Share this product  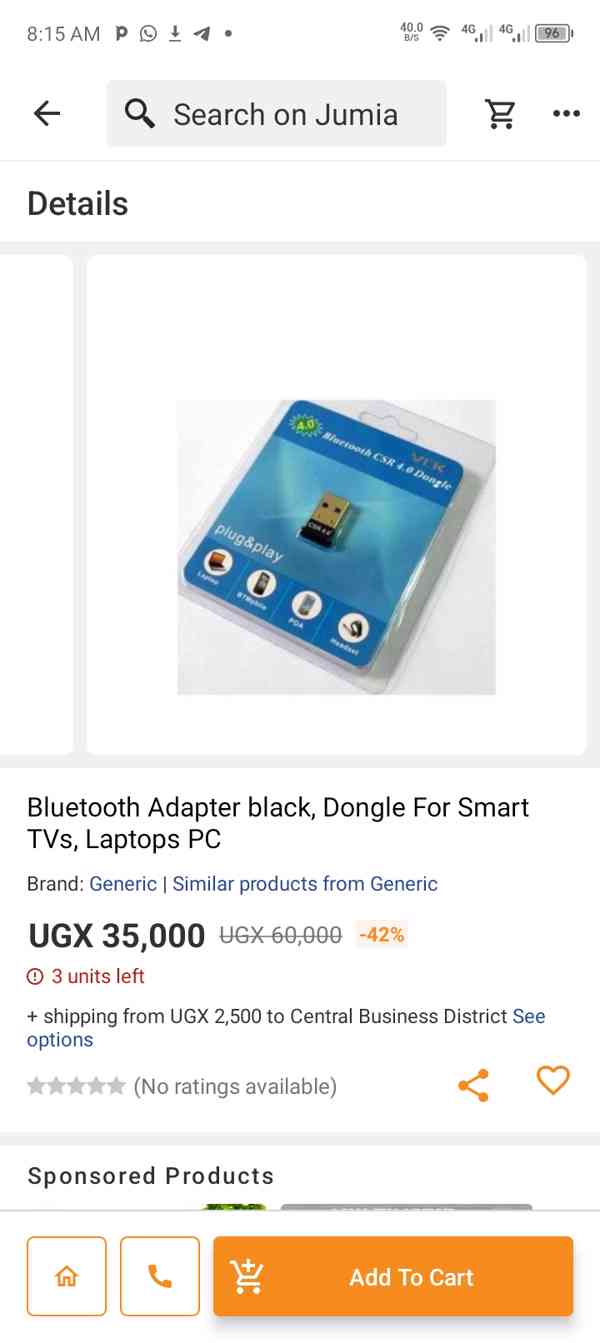(x=473, y=1085)
